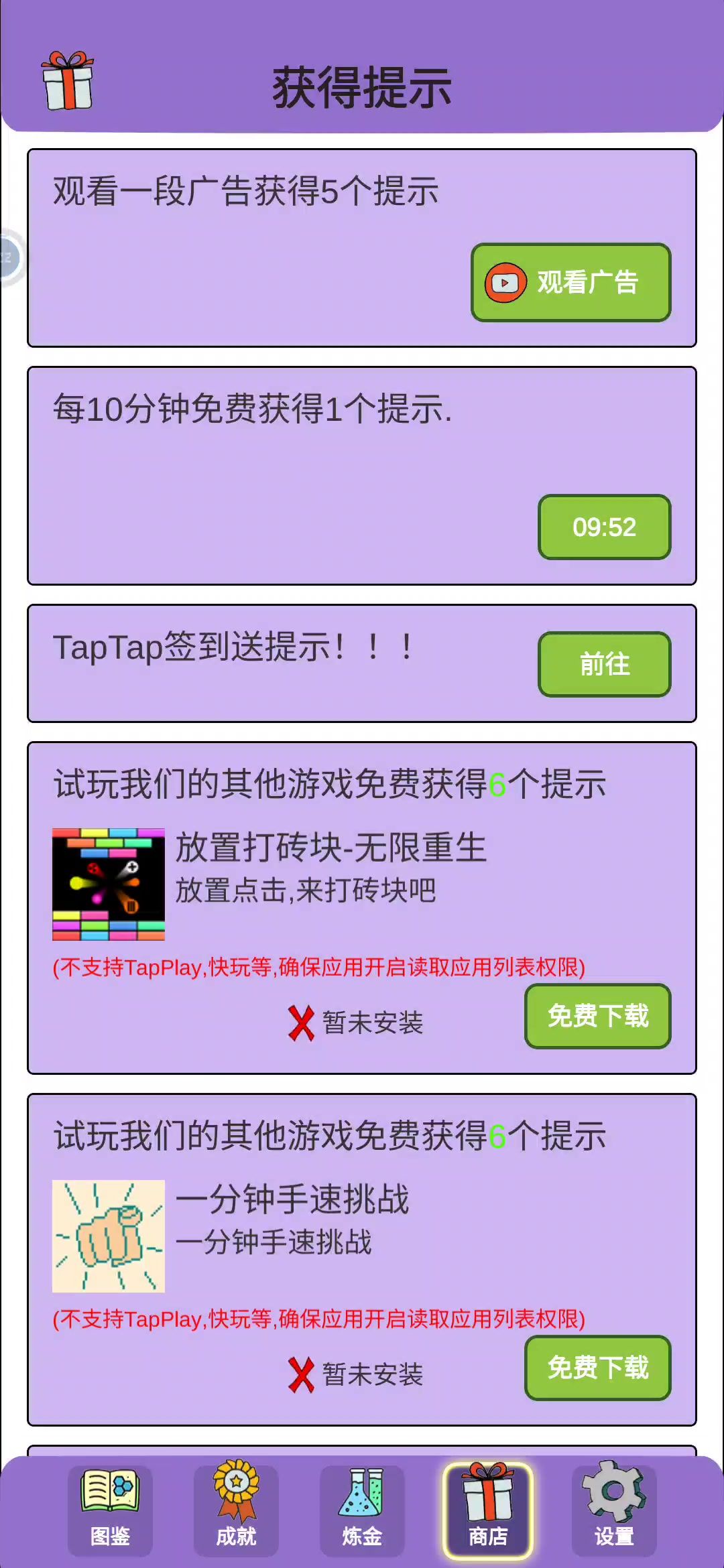Tap 前往 for TapTap sign-in hints
The height and width of the screenshot is (1568, 724).
click(x=604, y=664)
